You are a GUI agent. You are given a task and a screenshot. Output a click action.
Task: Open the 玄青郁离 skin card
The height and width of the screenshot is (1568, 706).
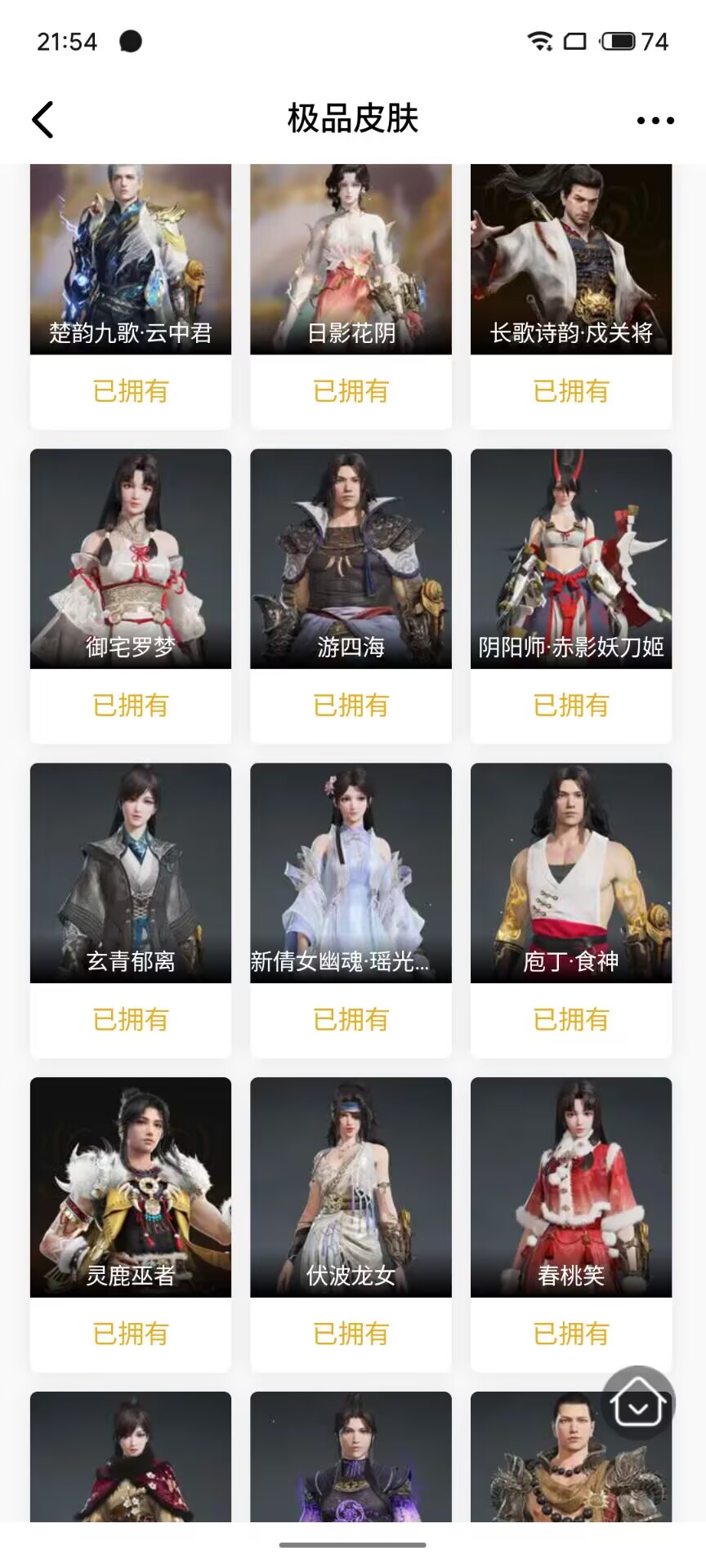point(131,872)
